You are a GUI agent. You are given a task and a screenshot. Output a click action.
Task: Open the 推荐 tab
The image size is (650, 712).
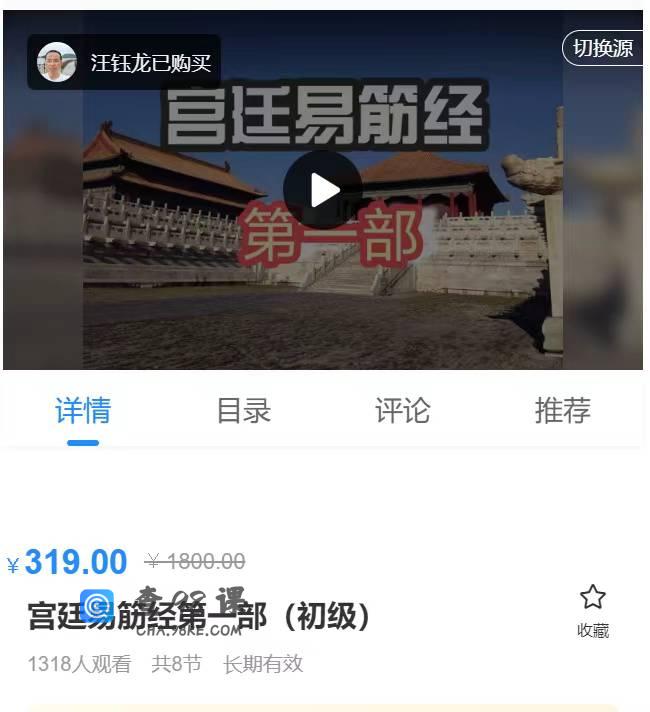click(562, 411)
